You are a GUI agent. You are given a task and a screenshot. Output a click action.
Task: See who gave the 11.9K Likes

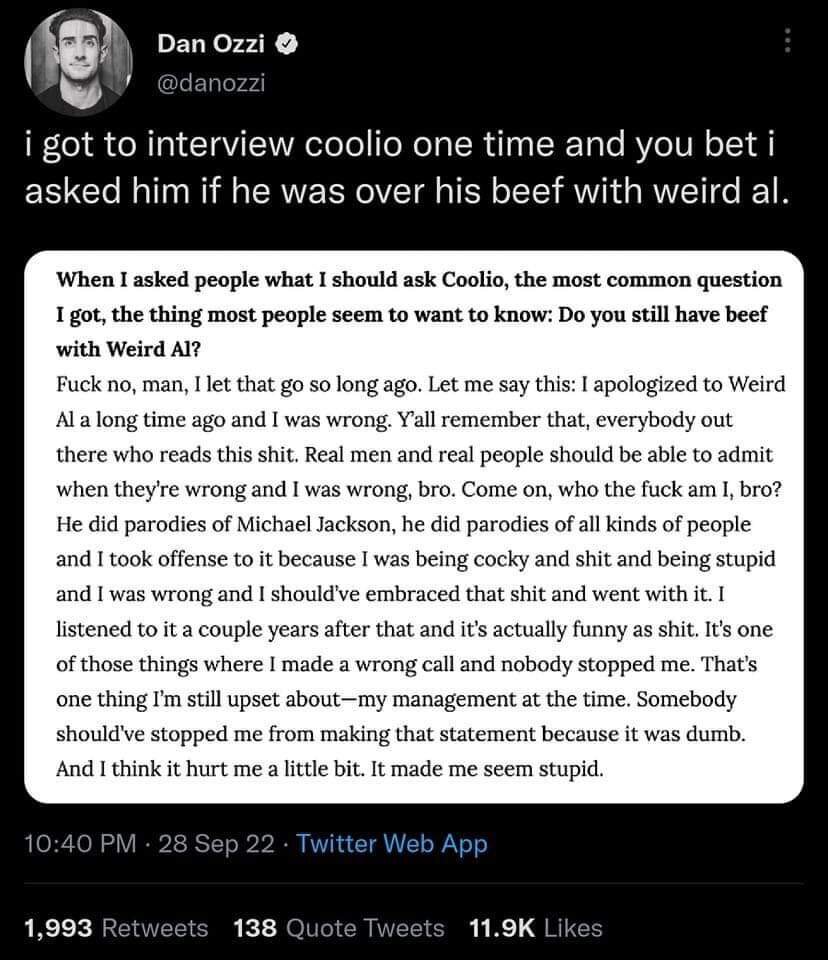[x=535, y=928]
